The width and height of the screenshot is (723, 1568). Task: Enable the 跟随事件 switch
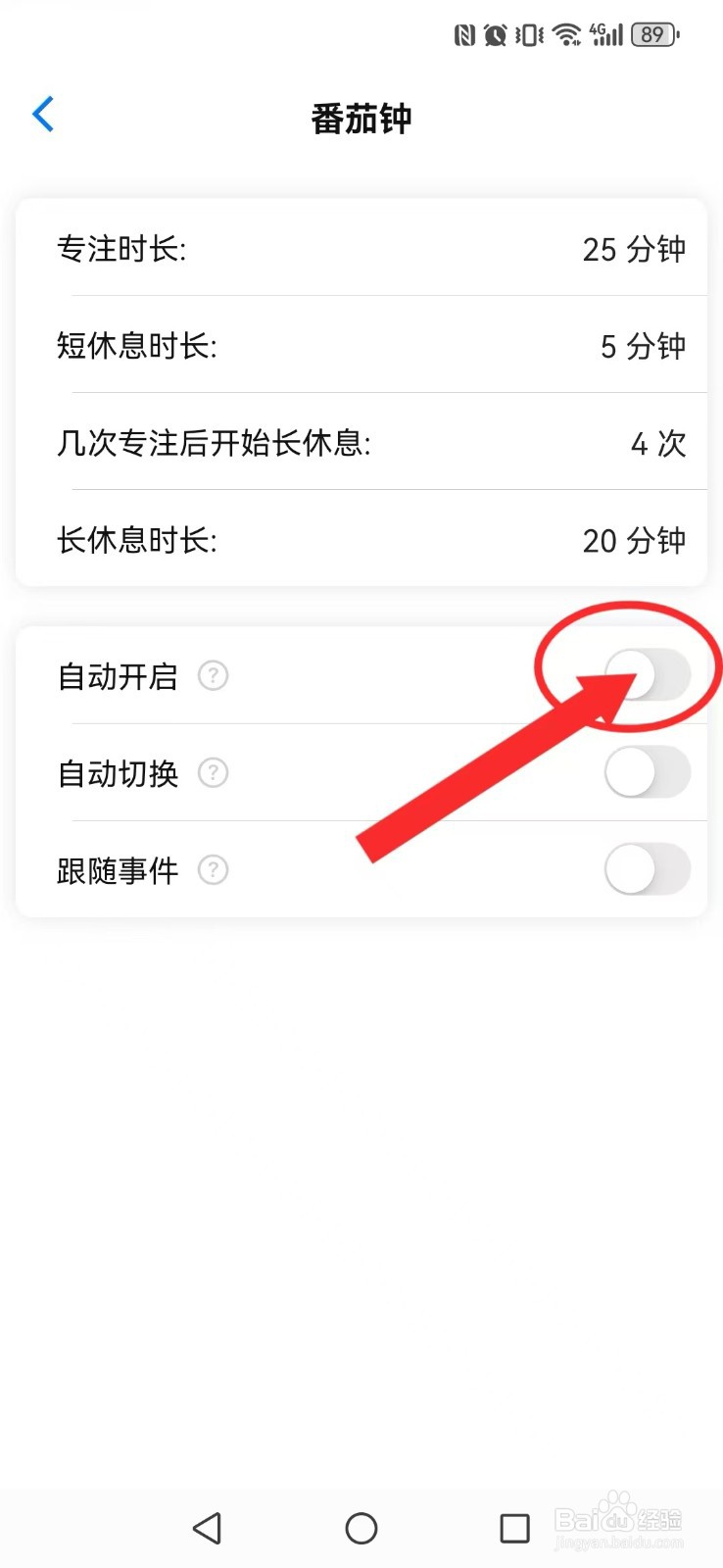pyautogui.click(x=648, y=869)
